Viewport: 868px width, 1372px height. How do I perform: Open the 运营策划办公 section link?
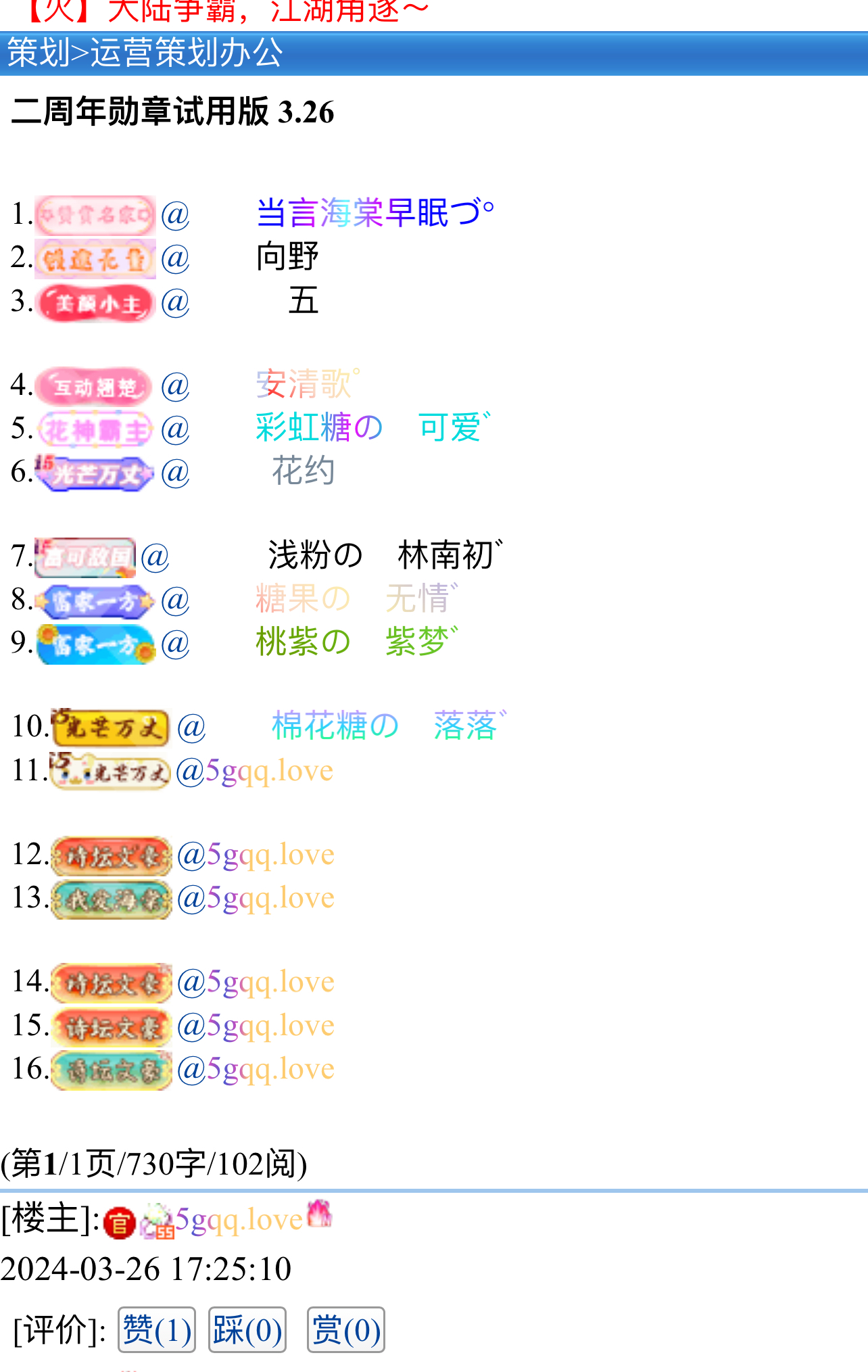pos(186,53)
